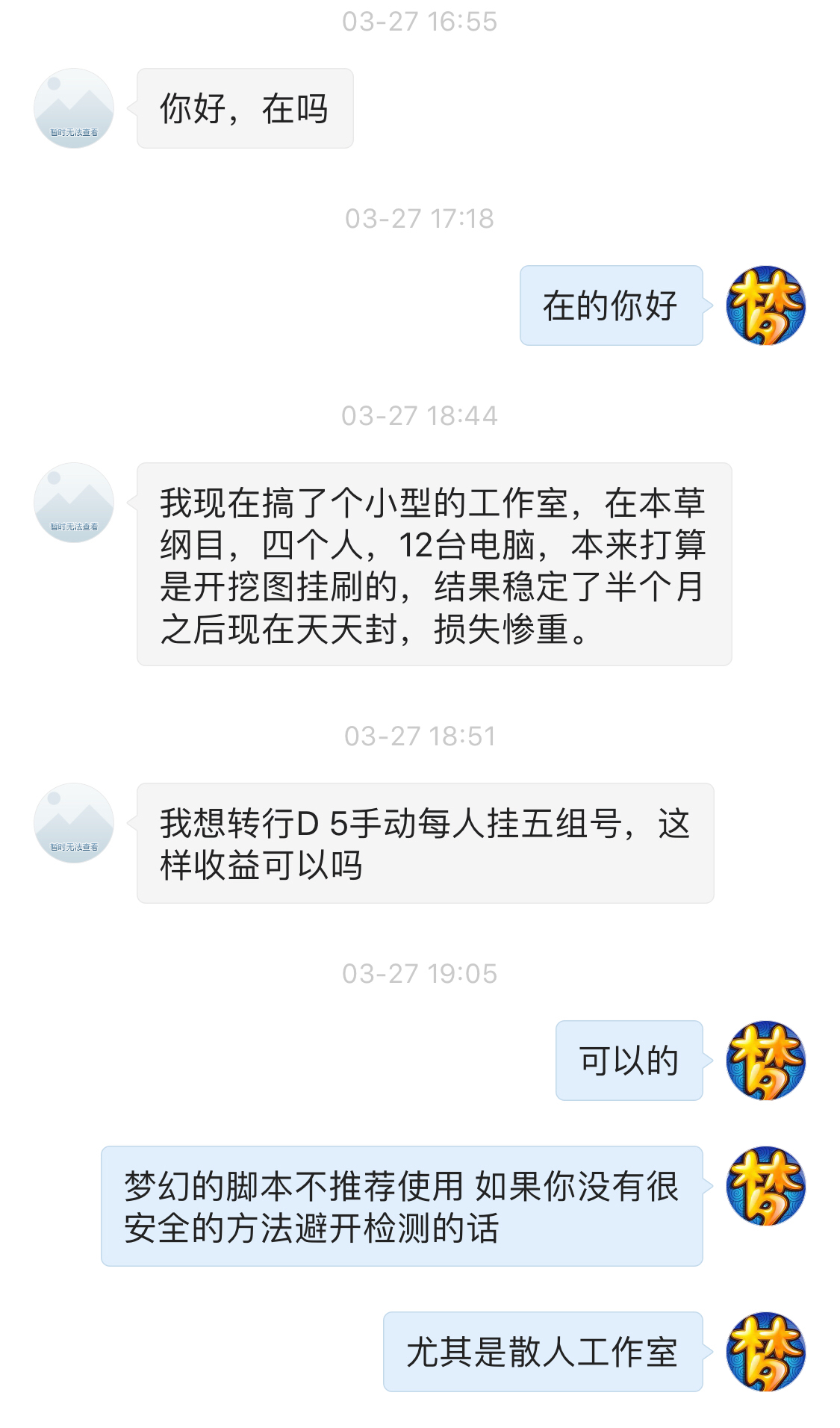
Task: Select the 03-27 18:44 timestamp label
Action: [x=420, y=417]
